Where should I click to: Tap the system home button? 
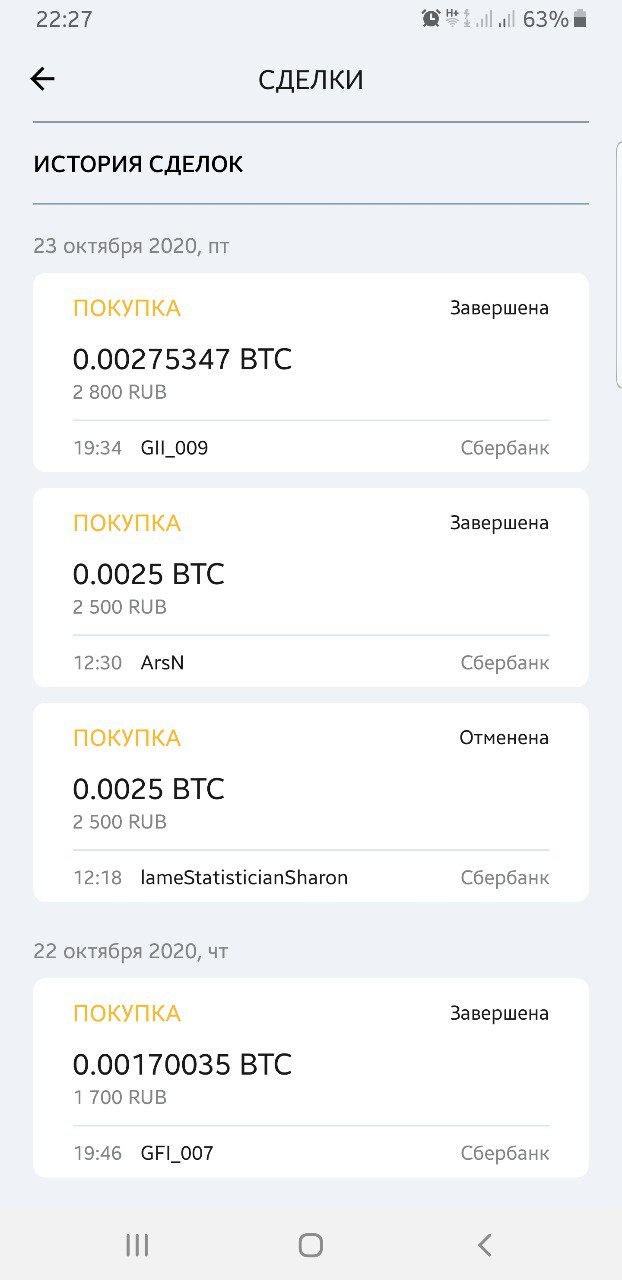(311, 1244)
